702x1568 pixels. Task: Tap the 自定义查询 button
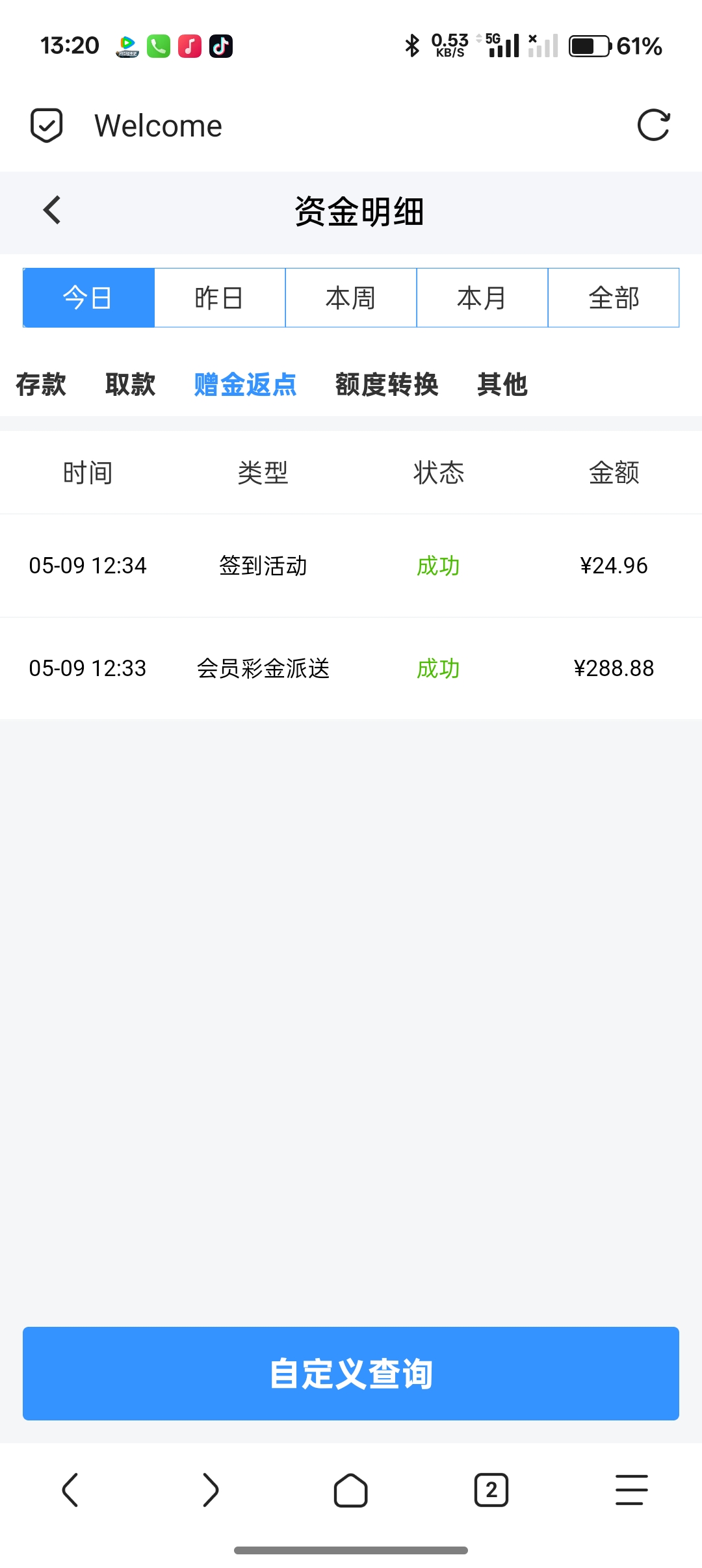(x=351, y=1374)
